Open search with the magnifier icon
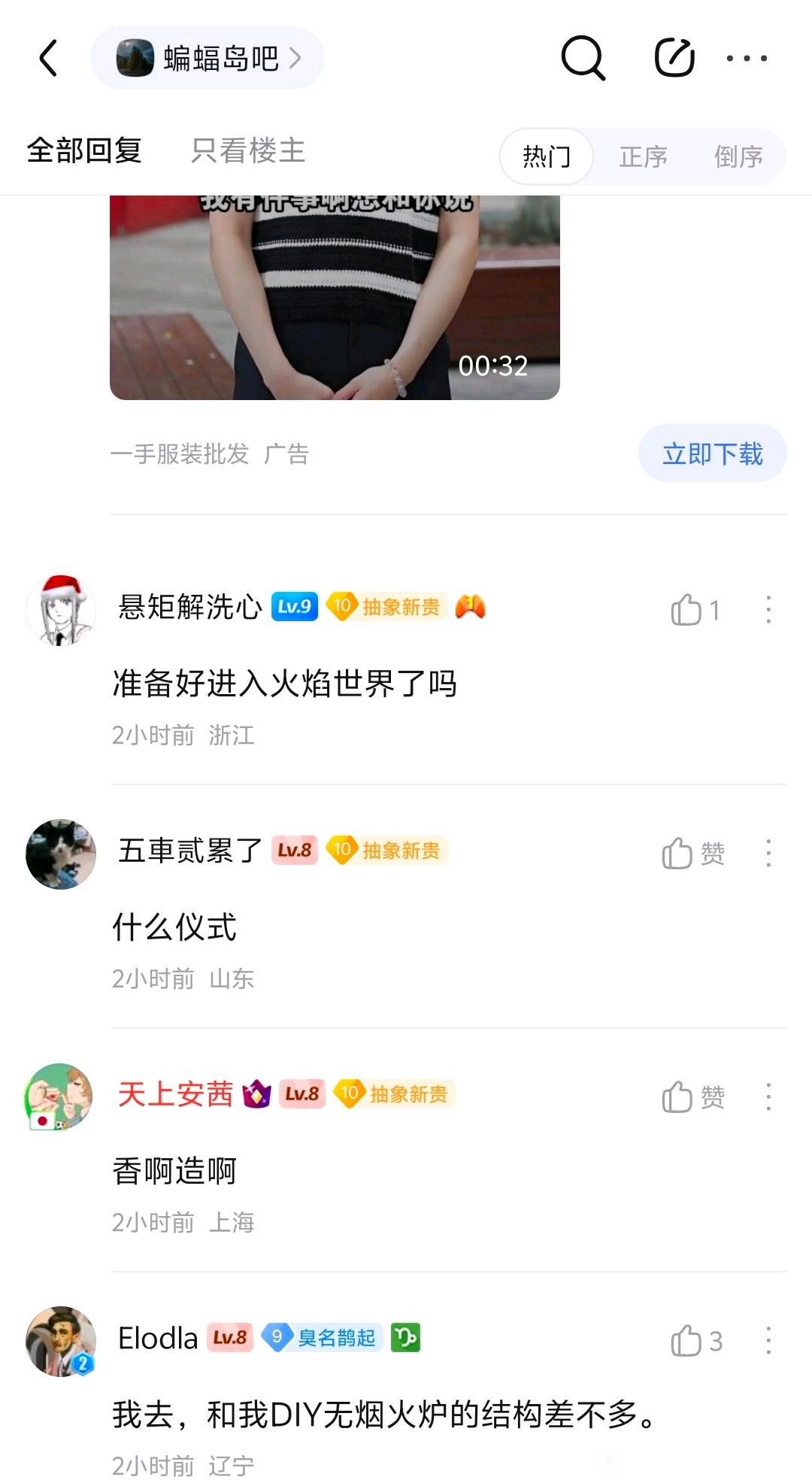 [583, 58]
